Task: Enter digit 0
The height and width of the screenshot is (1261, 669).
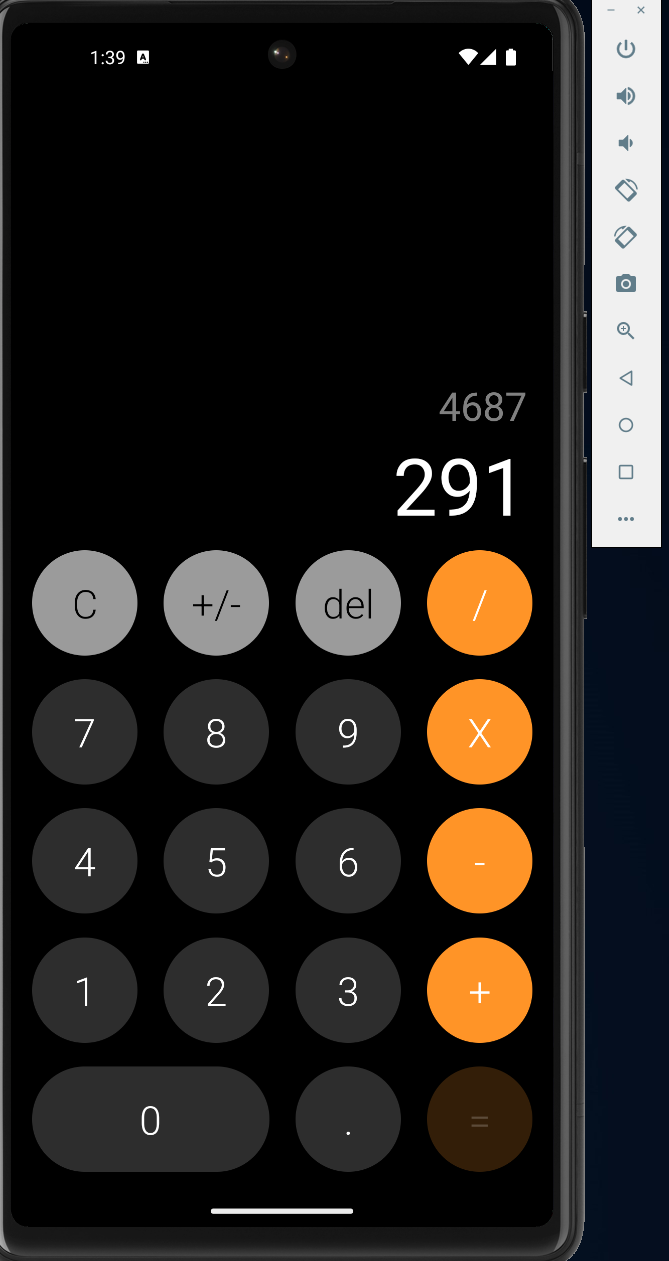Action: (x=150, y=1119)
